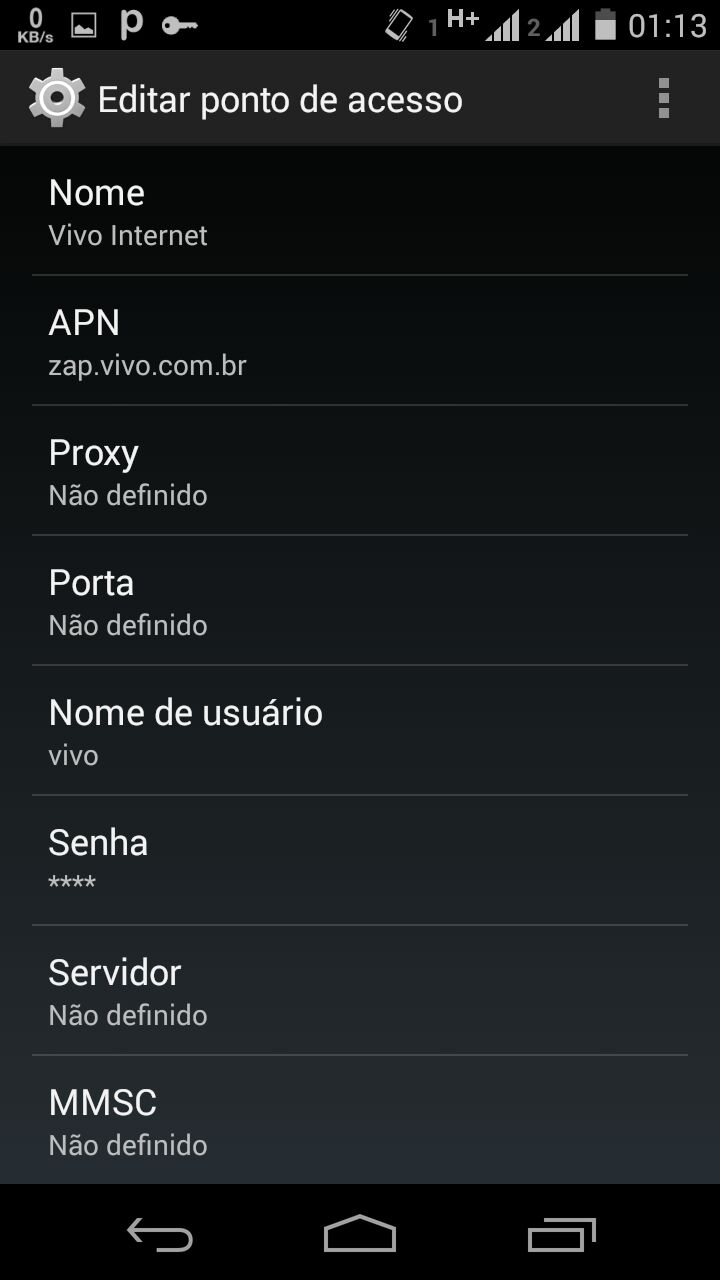Open the Servidor setting
The height and width of the screenshot is (1280, 720).
tap(360, 992)
